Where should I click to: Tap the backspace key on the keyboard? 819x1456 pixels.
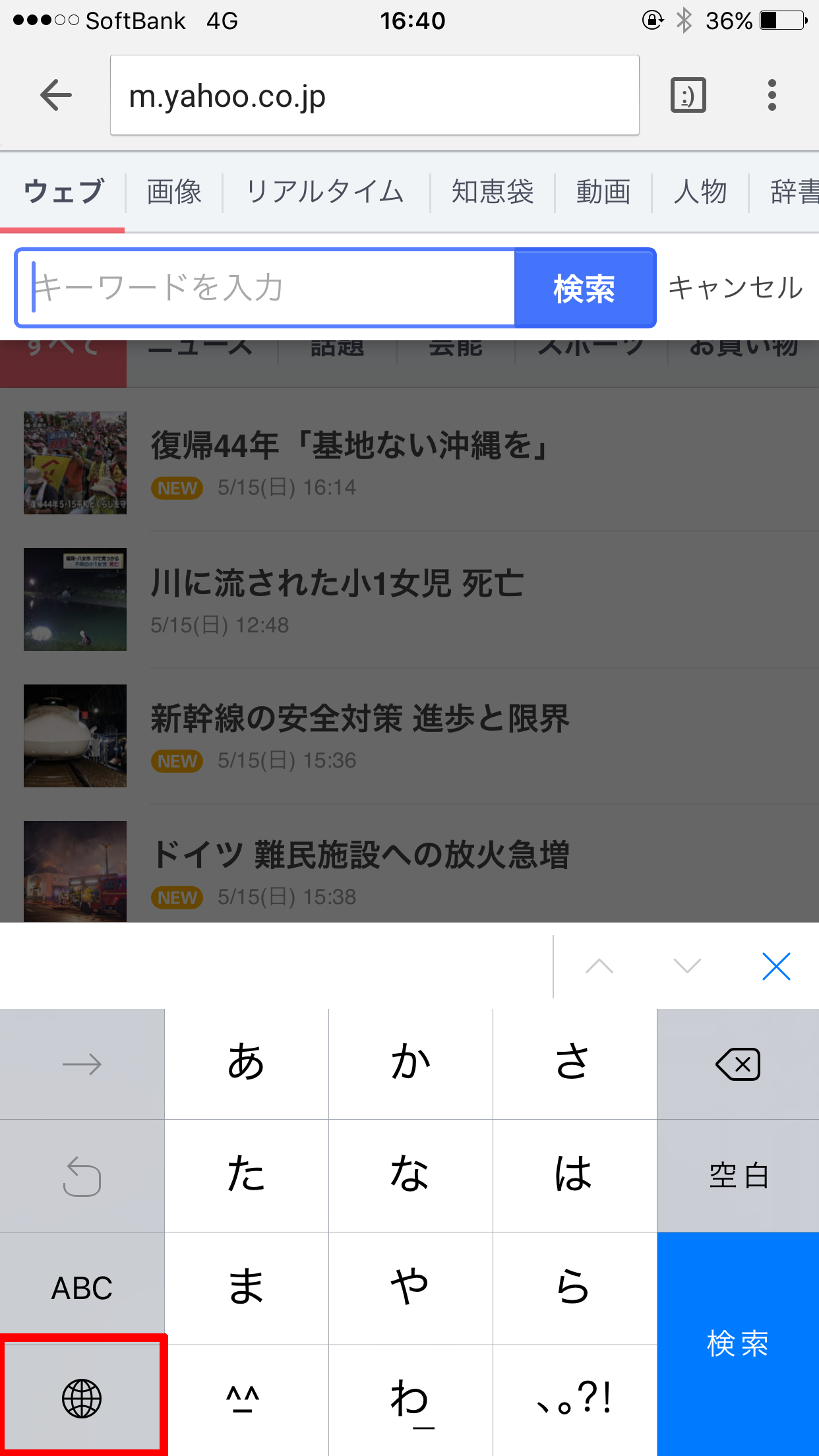click(738, 1064)
